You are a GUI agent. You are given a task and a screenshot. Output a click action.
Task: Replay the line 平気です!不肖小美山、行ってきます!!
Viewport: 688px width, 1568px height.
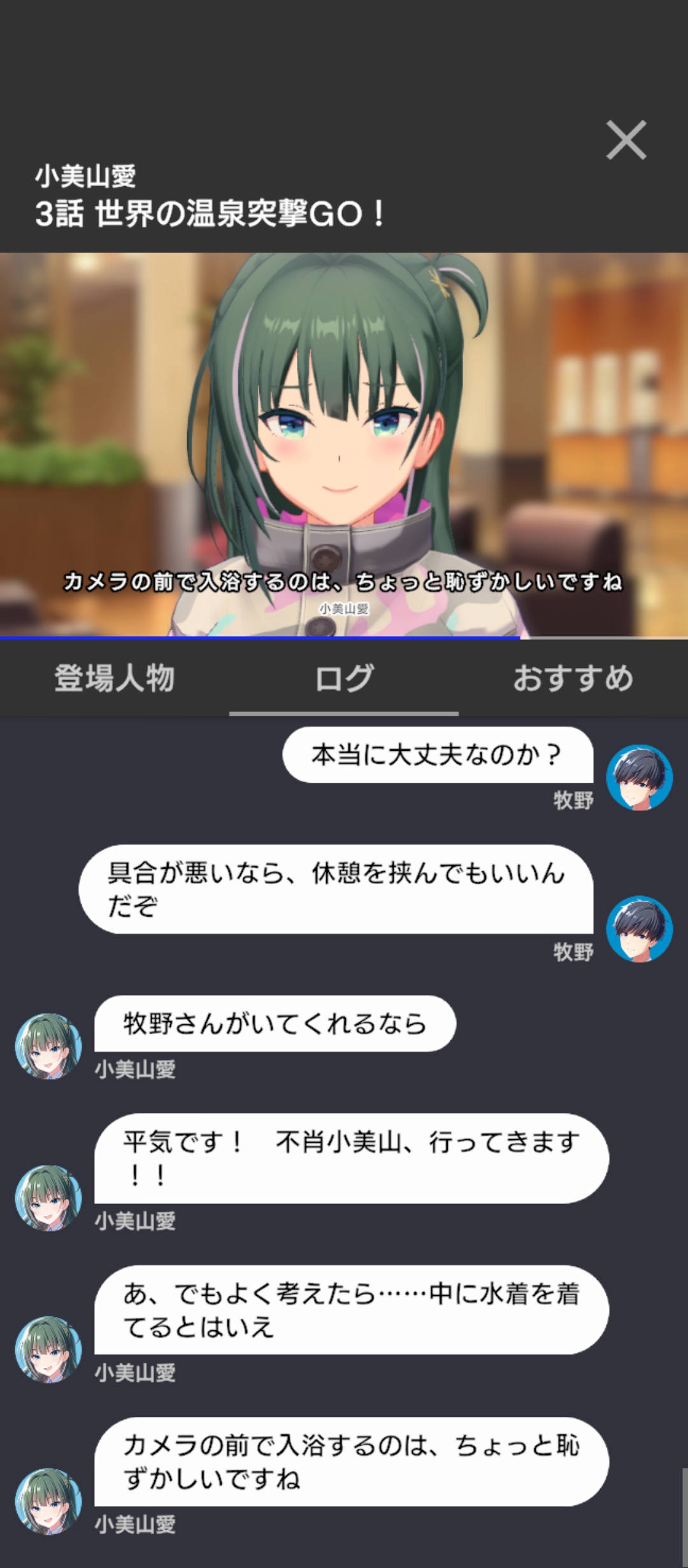point(351,1158)
